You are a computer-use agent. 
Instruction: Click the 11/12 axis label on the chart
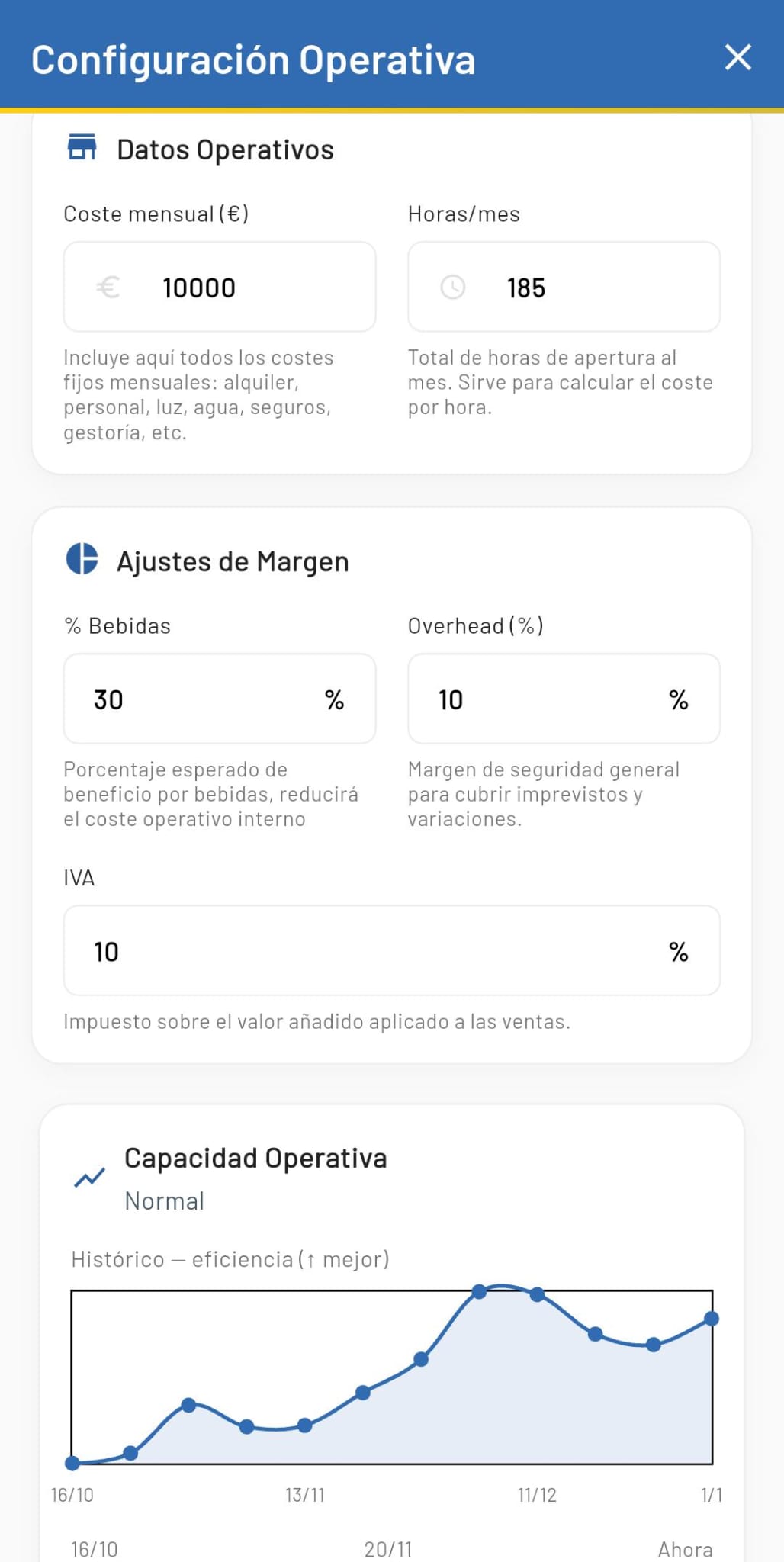(x=537, y=1493)
